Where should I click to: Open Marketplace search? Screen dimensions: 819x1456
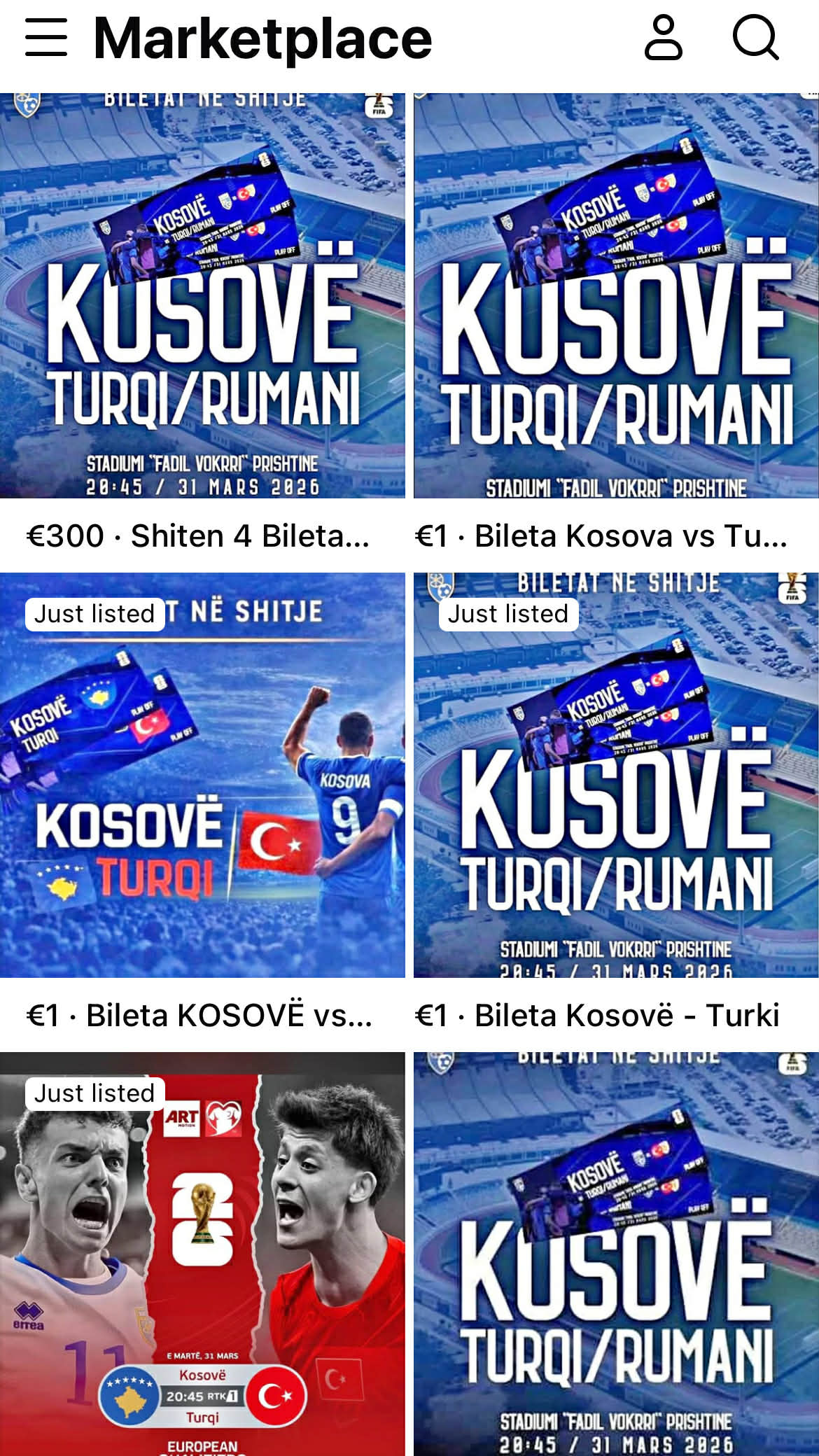coord(755,38)
